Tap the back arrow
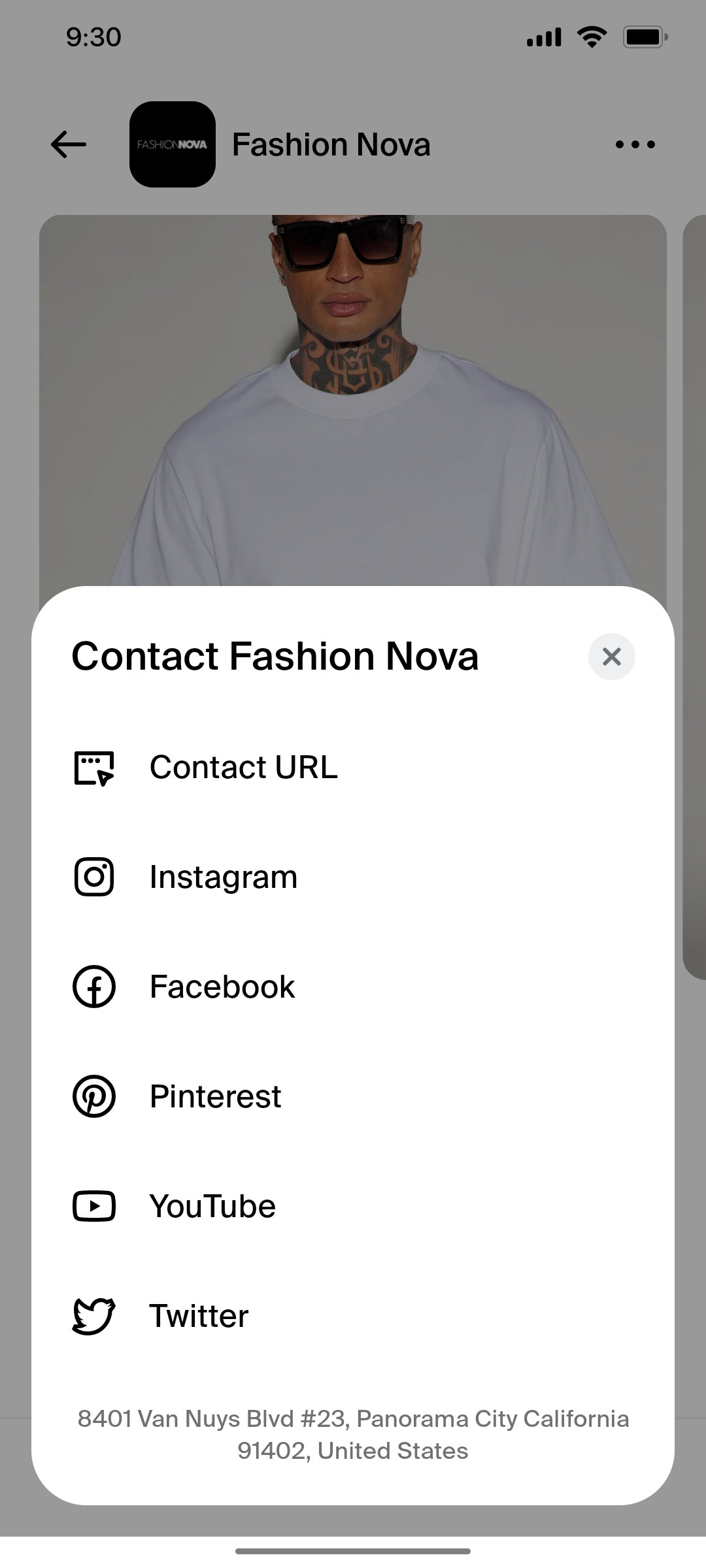This screenshot has width=706, height=1568. click(68, 144)
